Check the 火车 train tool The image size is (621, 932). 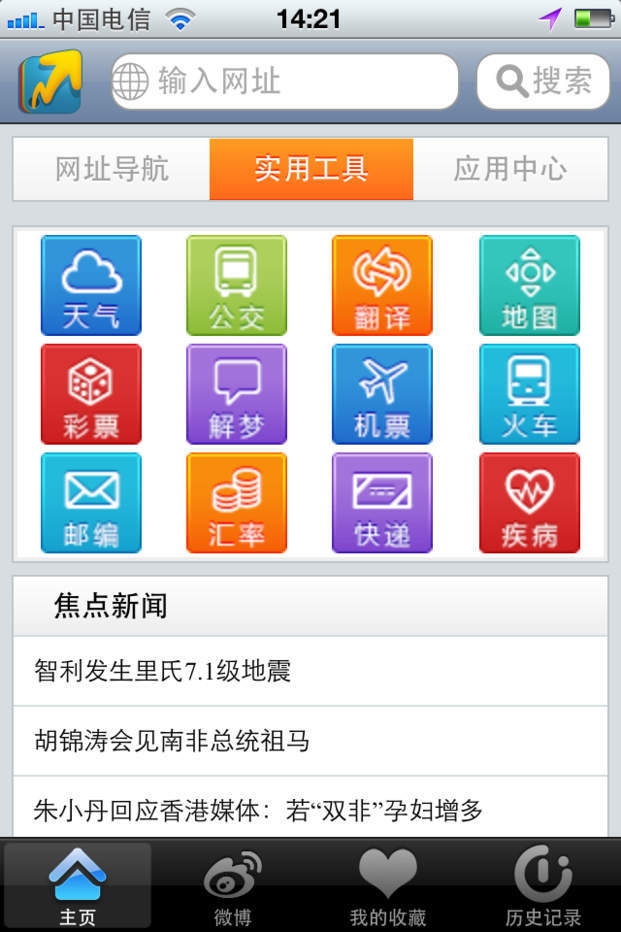[529, 394]
